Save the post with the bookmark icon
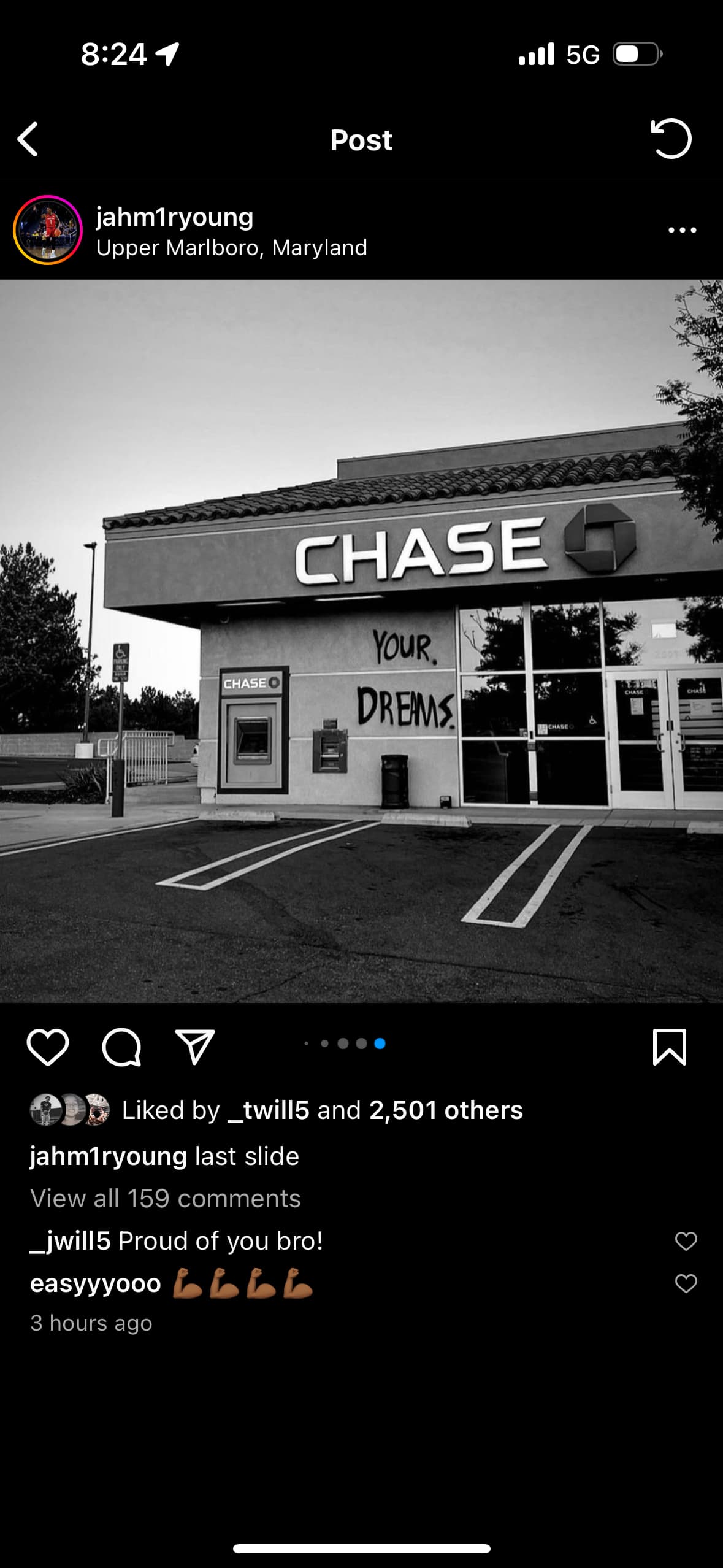723x1568 pixels. [669, 1047]
